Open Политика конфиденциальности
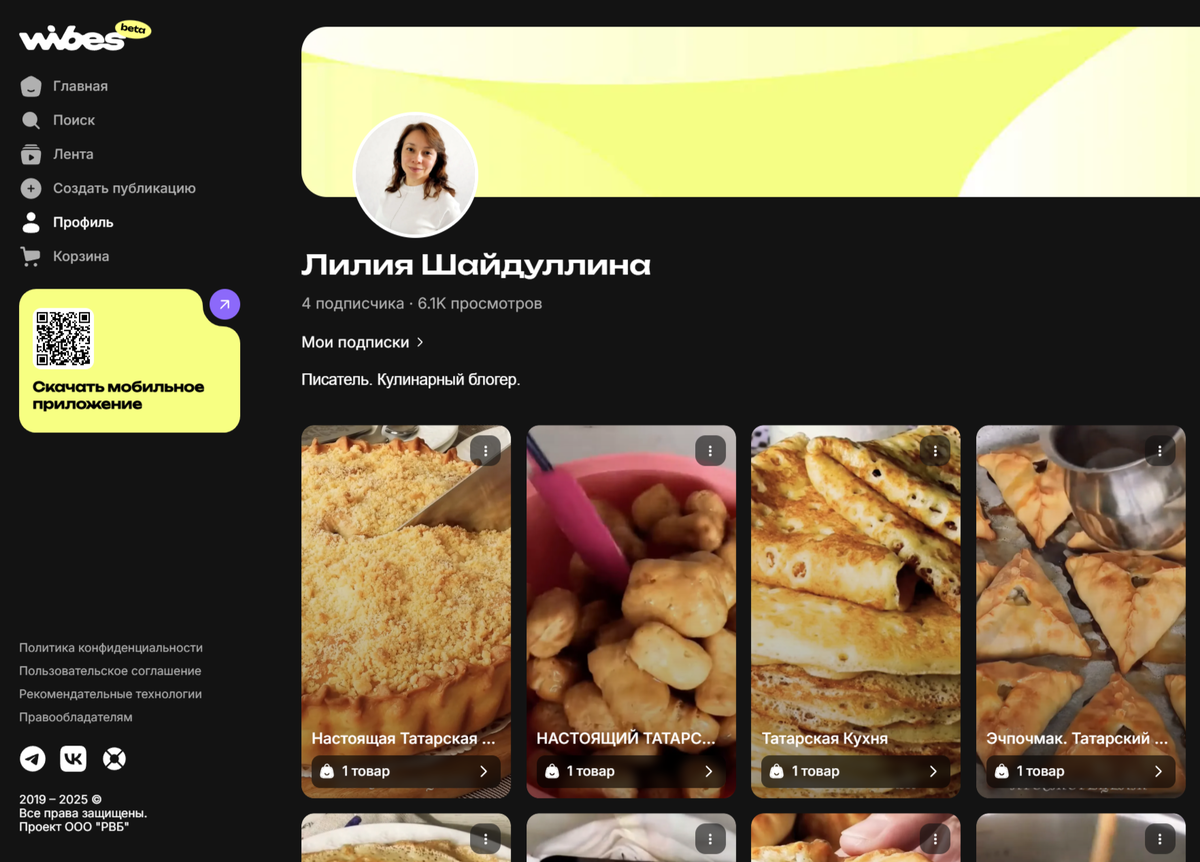 [x=111, y=648]
